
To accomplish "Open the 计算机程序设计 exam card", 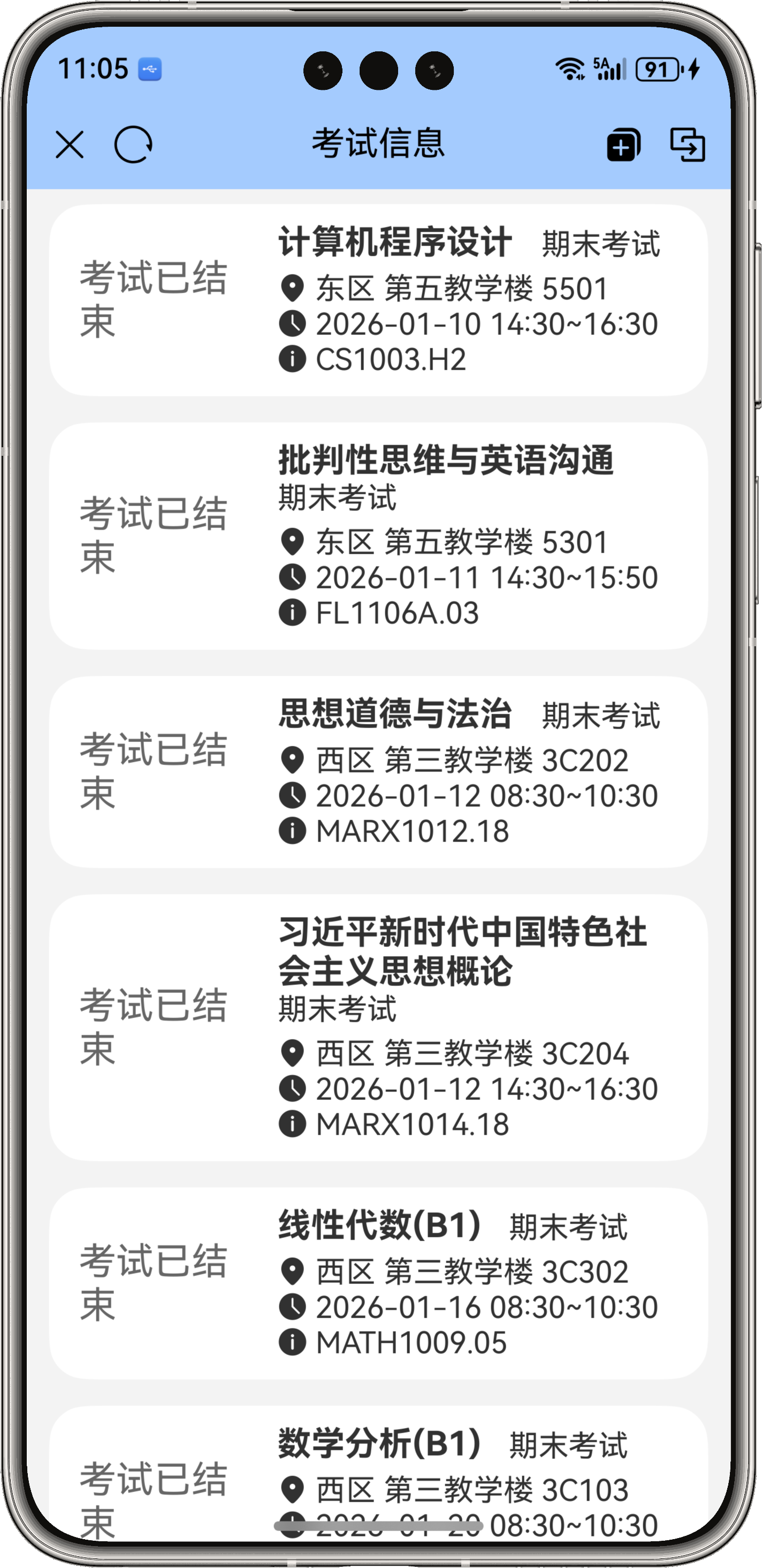I will click(378, 300).
